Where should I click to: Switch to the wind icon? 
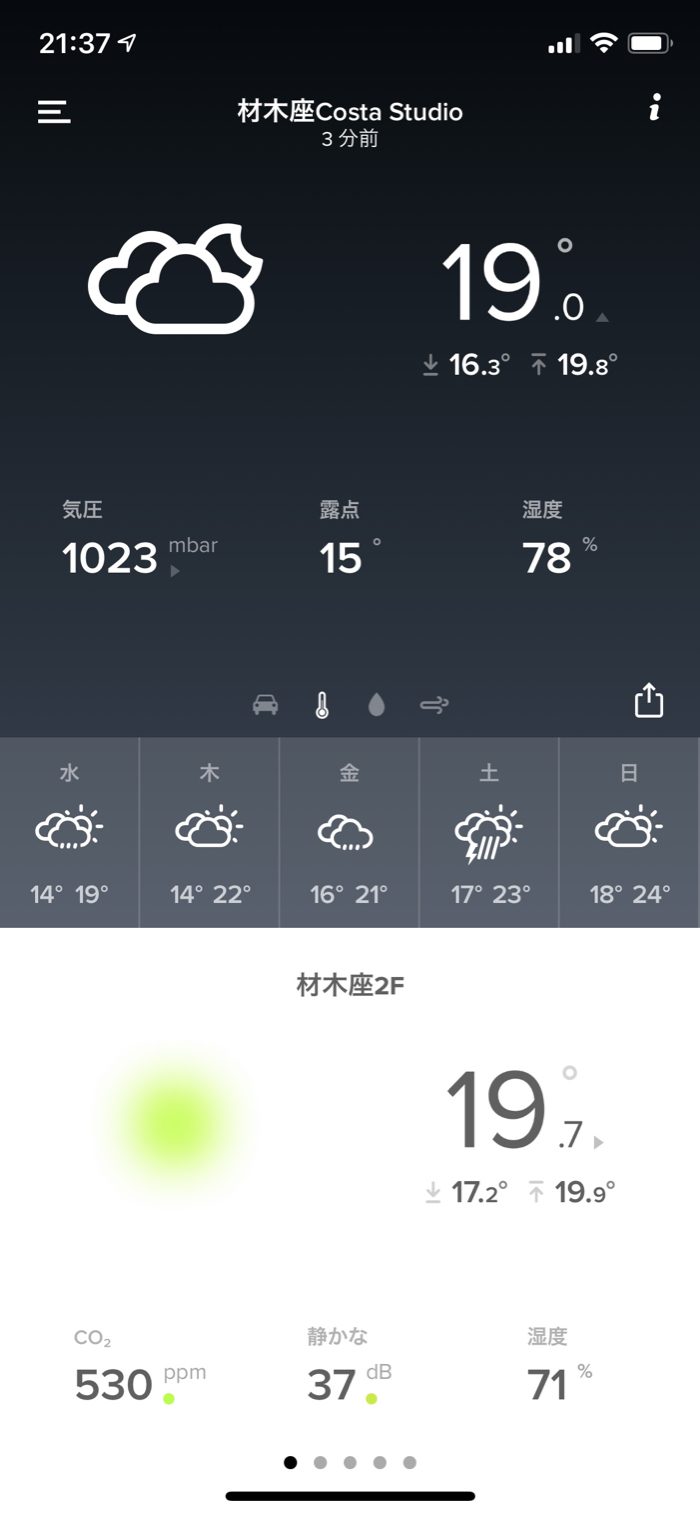pos(434,705)
